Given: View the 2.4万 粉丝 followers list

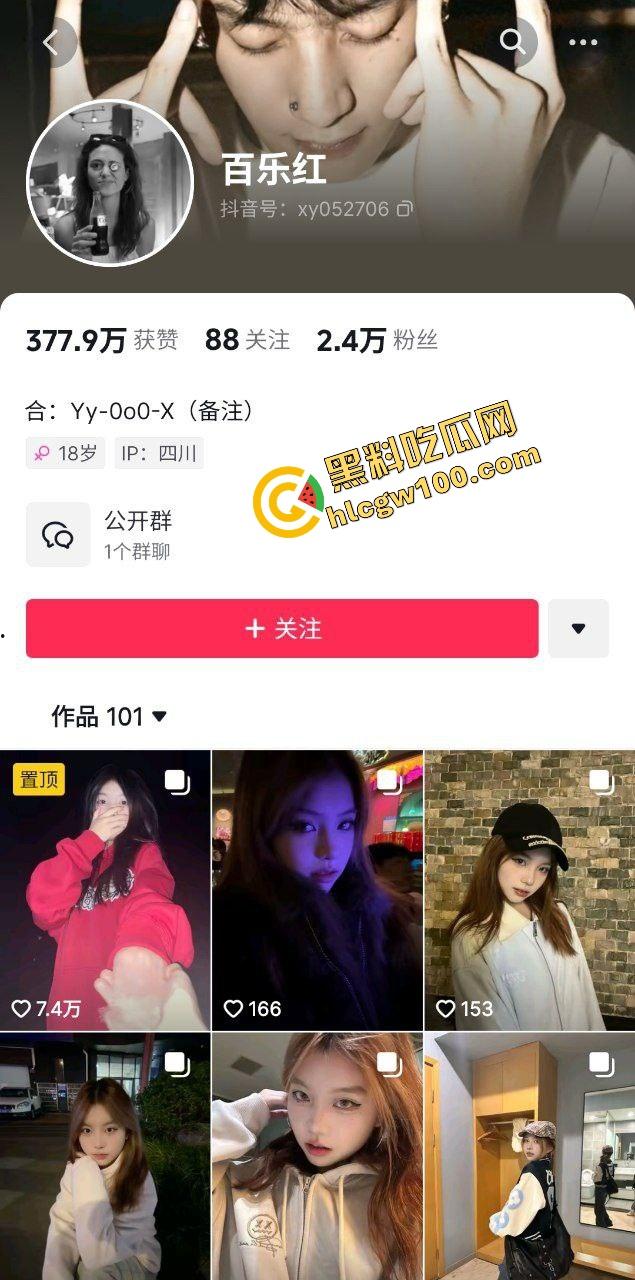Looking at the screenshot, I should click(377, 341).
